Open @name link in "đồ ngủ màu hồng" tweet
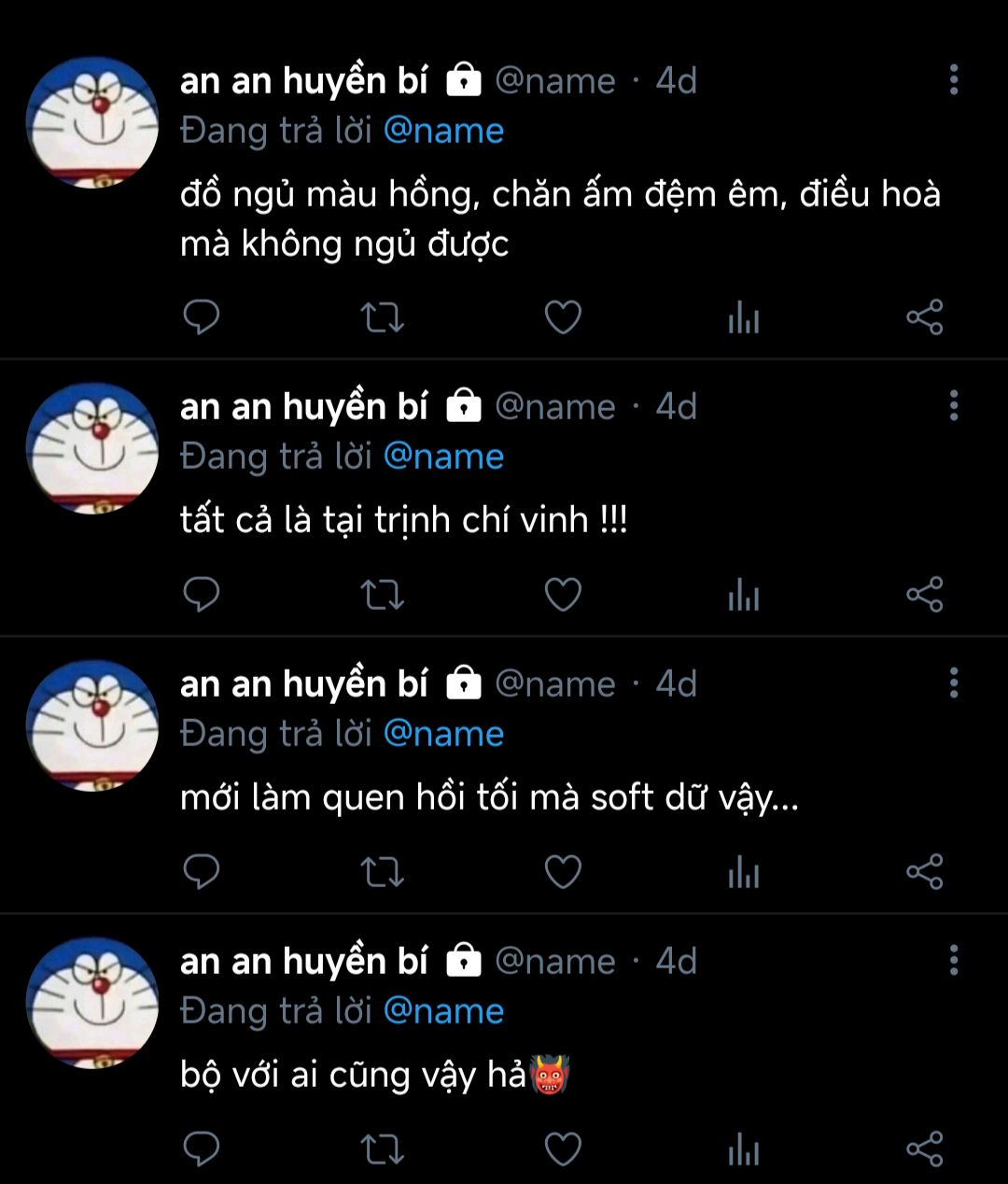 pyautogui.click(x=443, y=131)
